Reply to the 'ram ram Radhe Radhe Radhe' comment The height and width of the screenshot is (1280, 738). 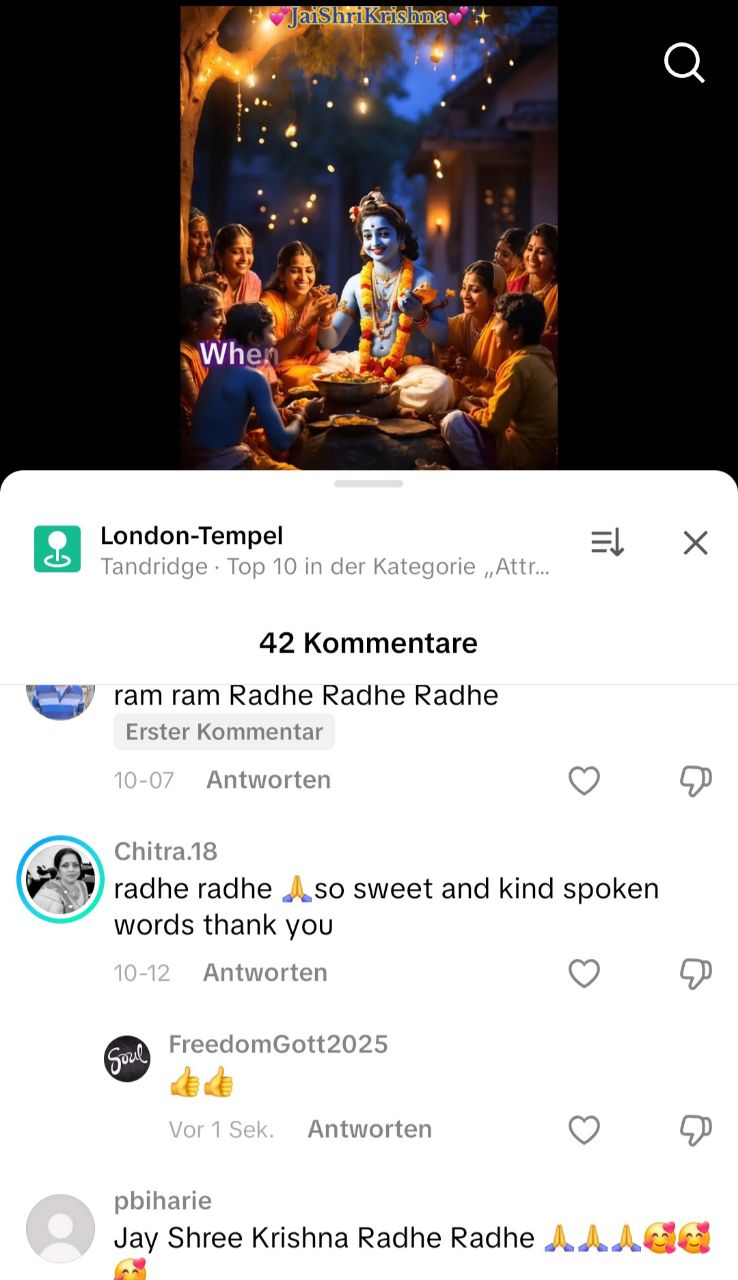click(x=268, y=780)
